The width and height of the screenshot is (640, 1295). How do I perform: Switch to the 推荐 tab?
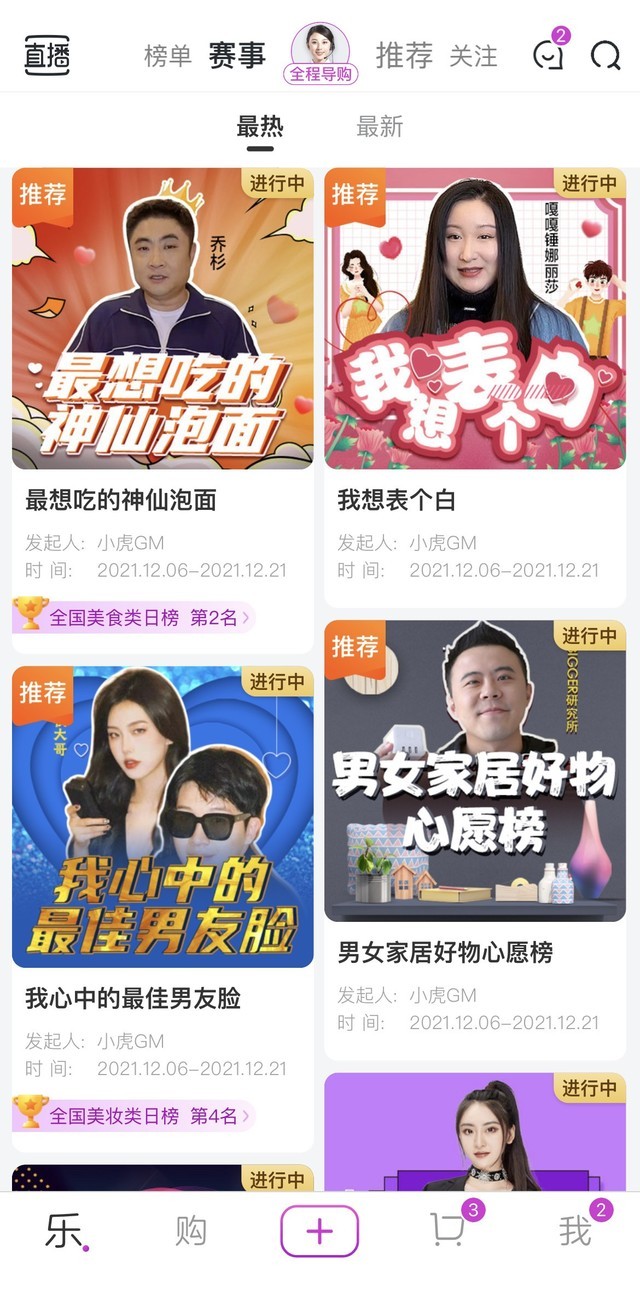404,56
